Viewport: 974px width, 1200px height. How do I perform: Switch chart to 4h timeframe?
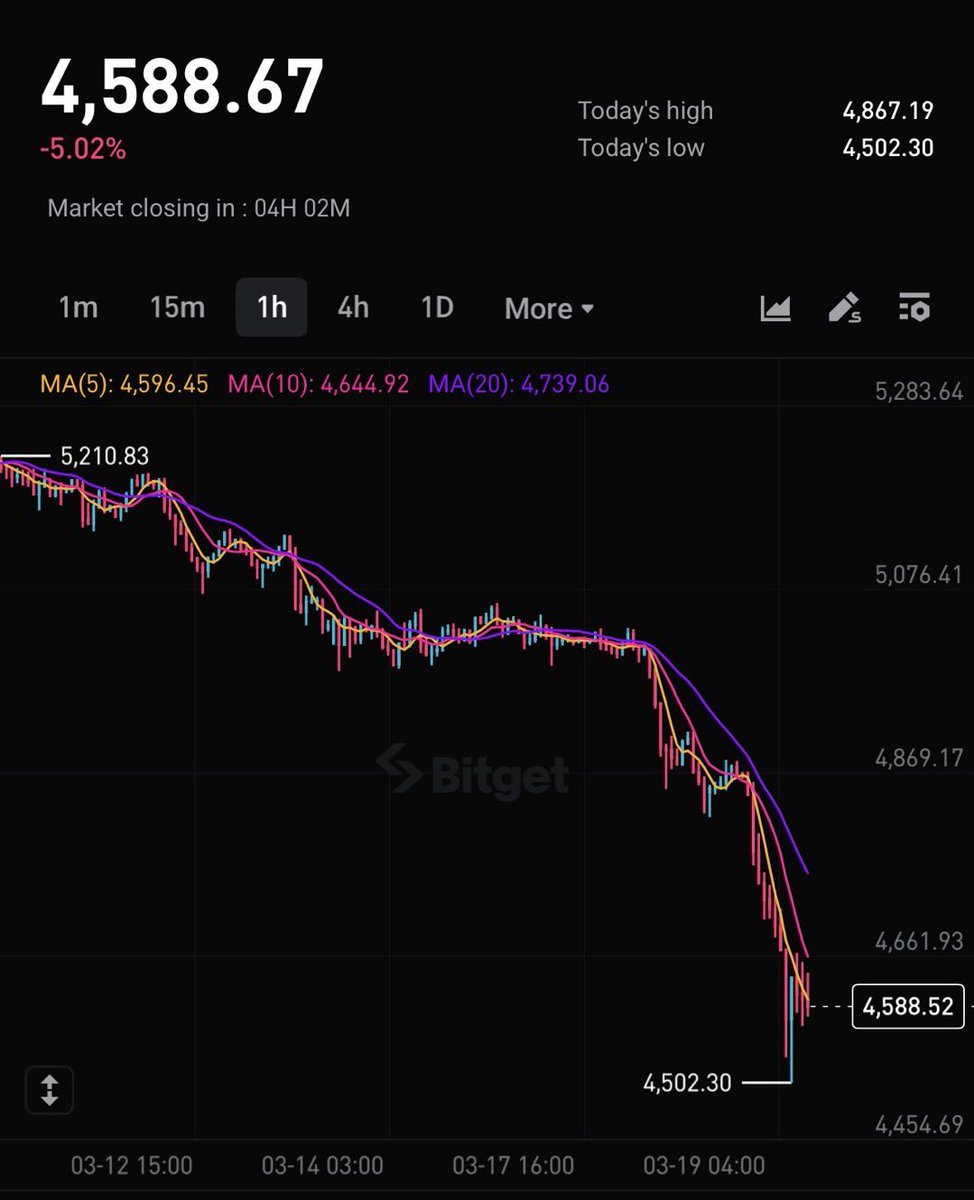click(353, 308)
